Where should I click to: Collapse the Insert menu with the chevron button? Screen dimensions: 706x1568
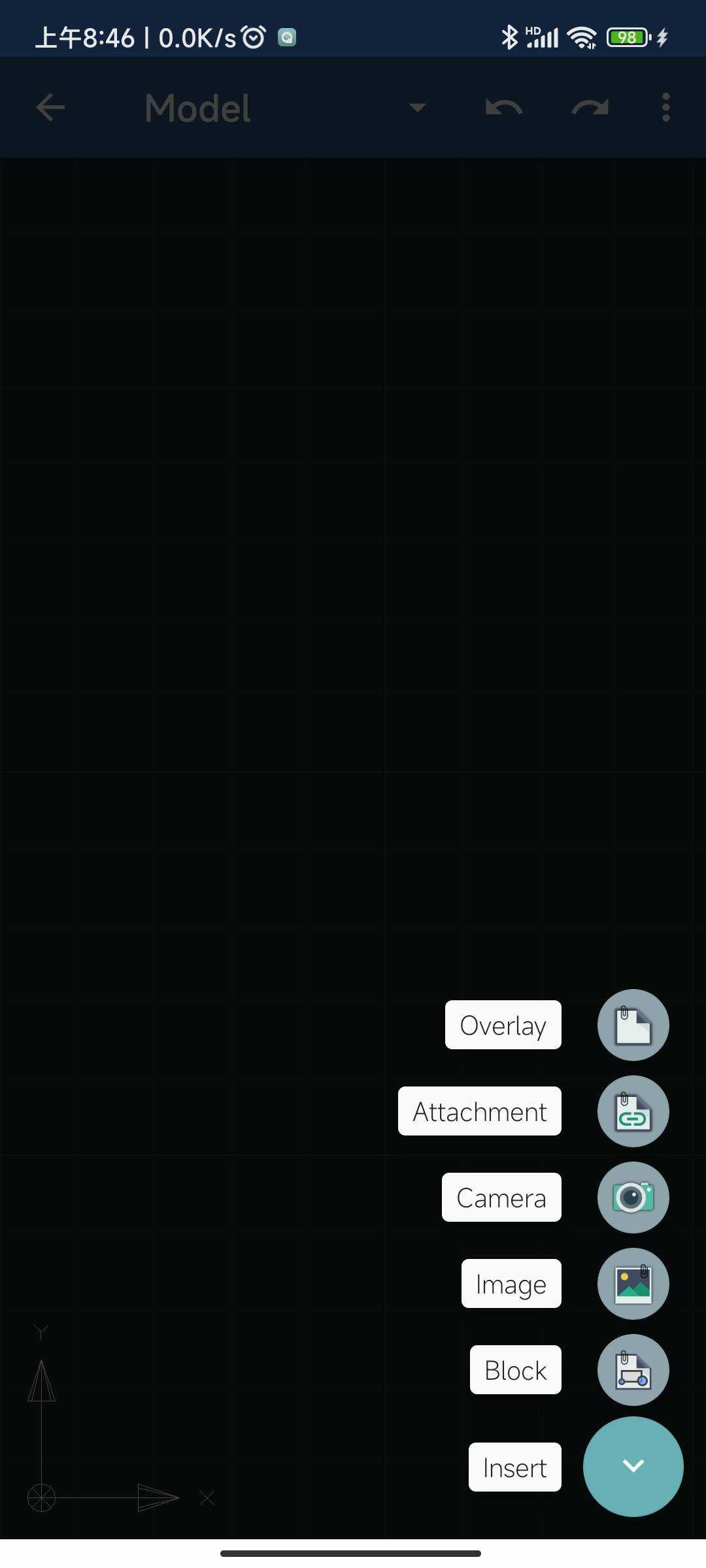pyautogui.click(x=633, y=1466)
